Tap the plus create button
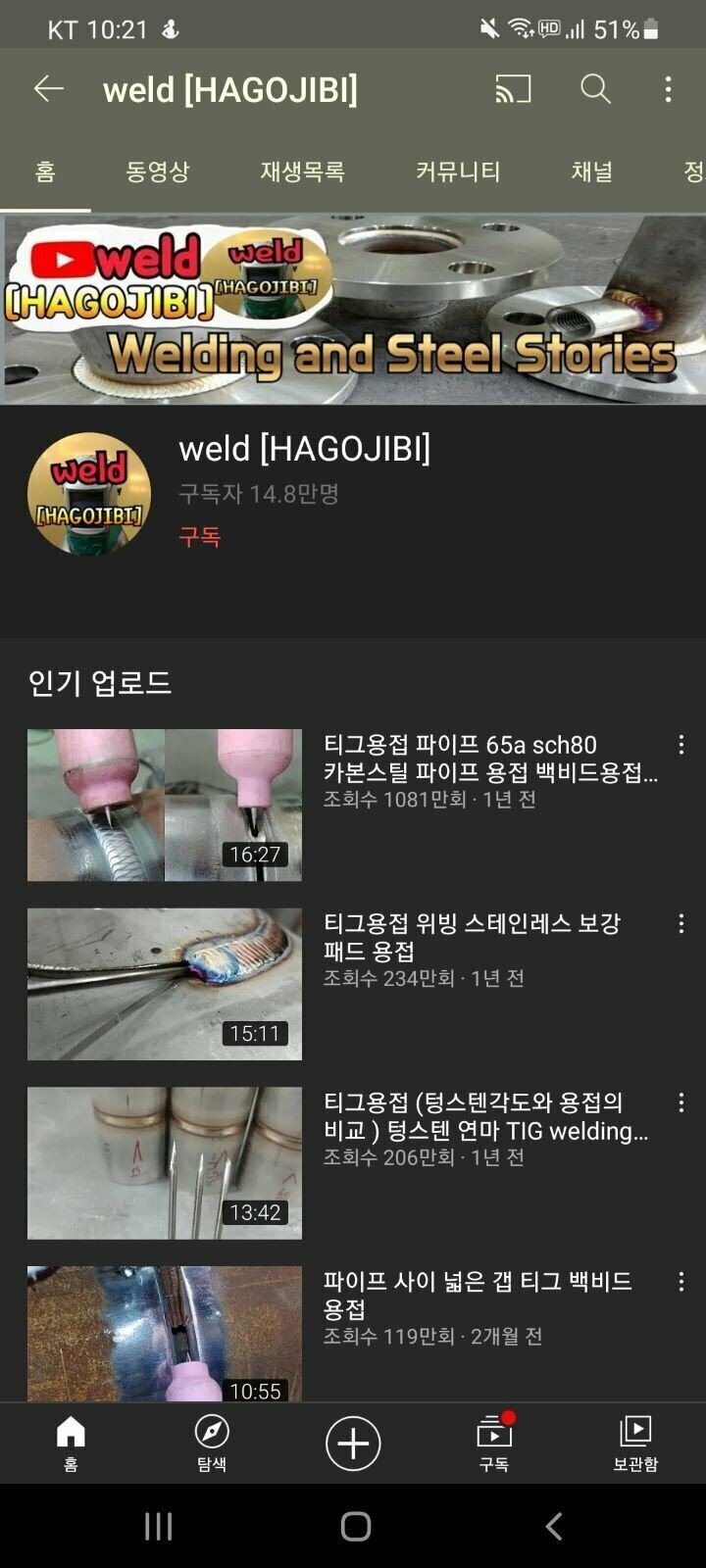This screenshot has width=706, height=1568. 353,1443
